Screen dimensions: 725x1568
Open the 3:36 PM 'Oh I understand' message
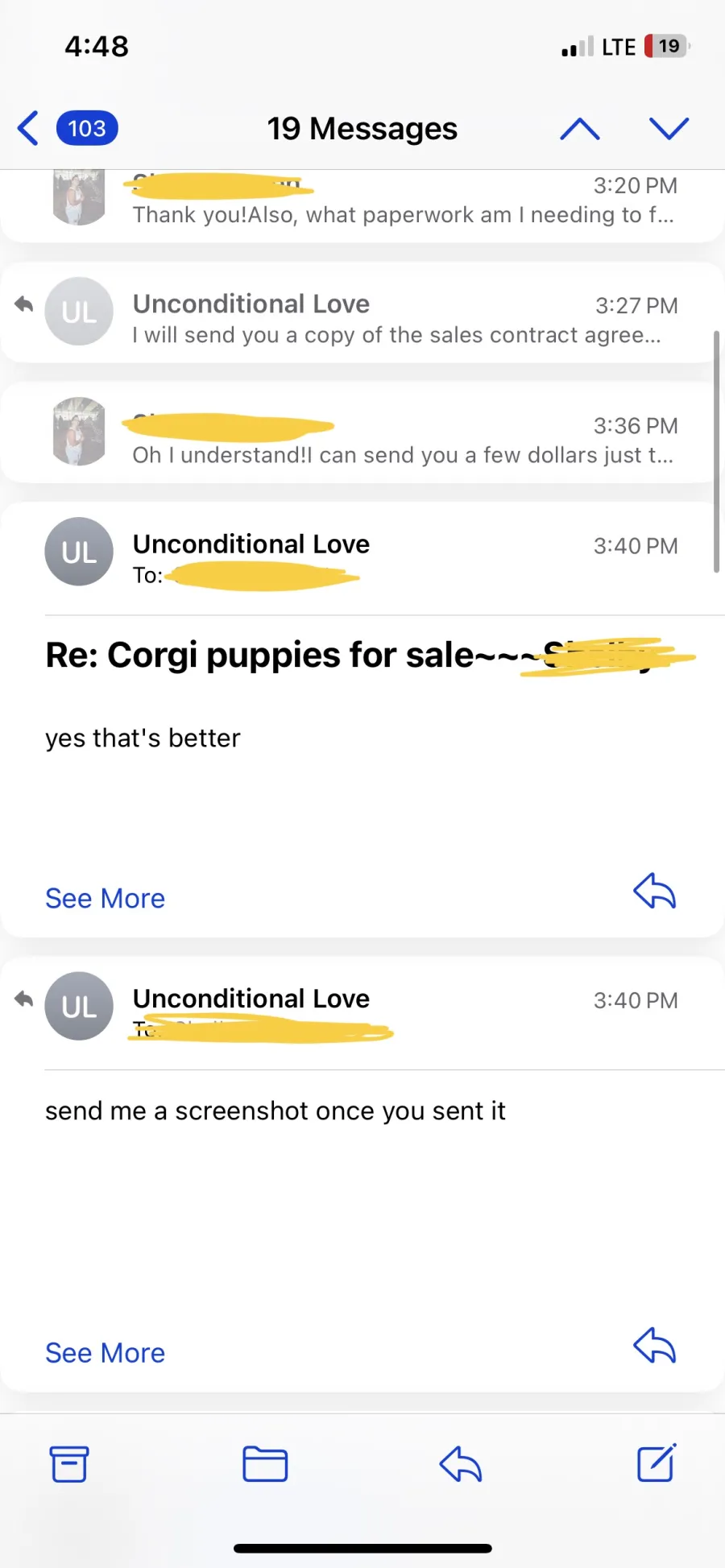[362, 433]
